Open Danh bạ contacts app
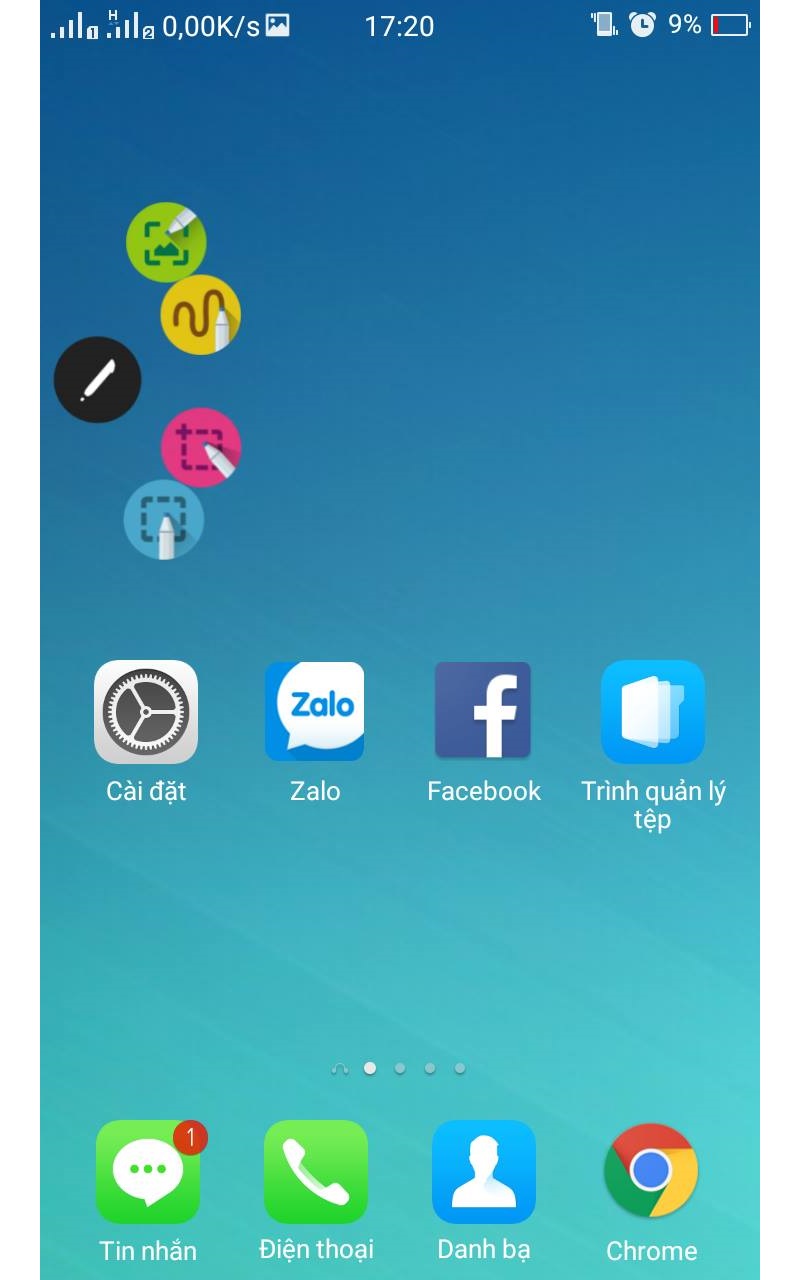The width and height of the screenshot is (800, 1280). point(484,1172)
